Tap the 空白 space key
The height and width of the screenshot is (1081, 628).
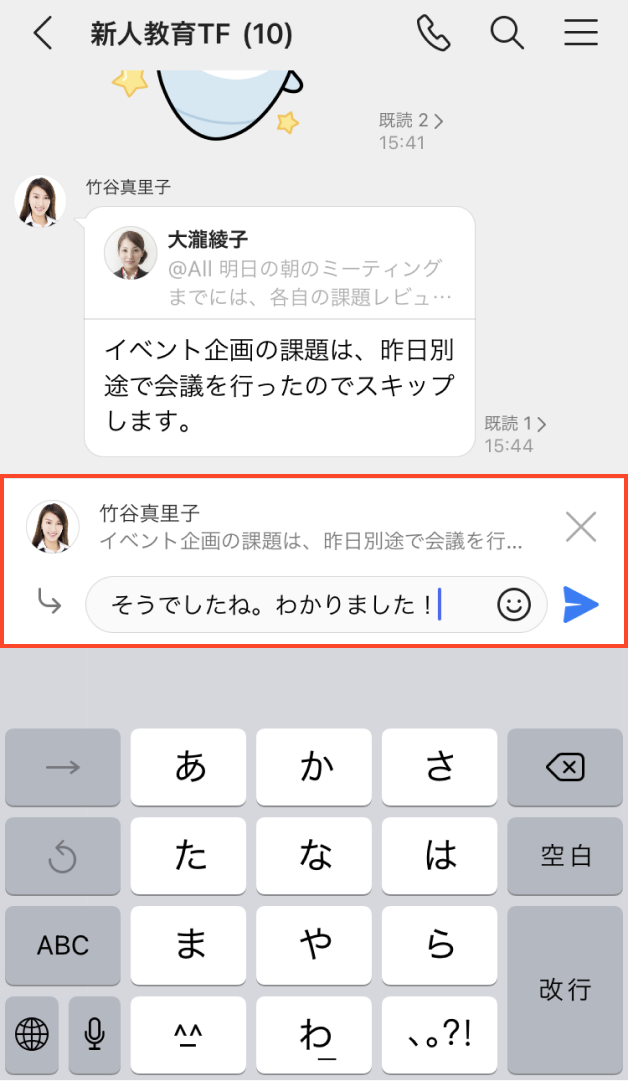(565, 856)
